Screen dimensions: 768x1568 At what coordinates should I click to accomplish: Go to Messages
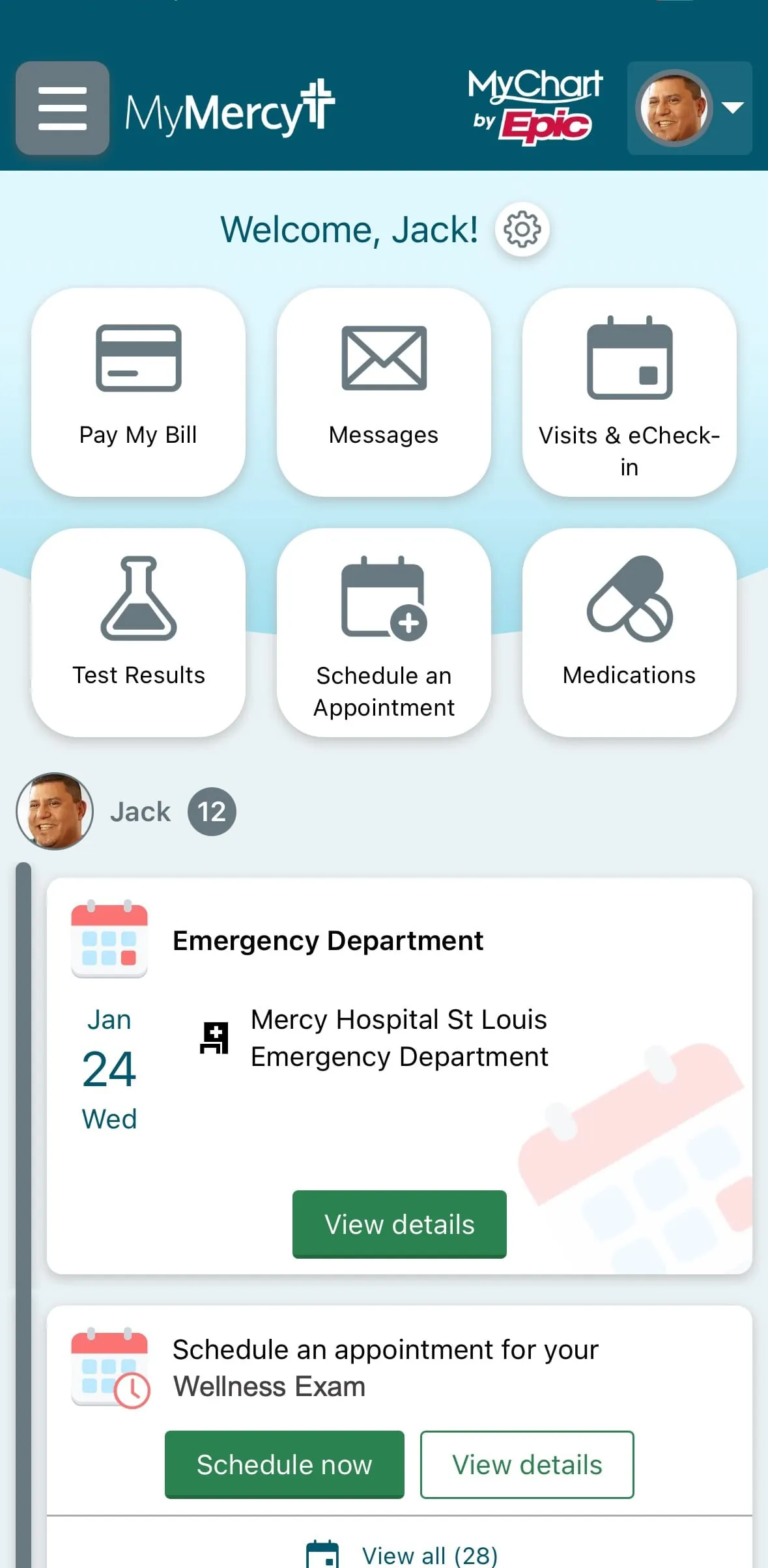[x=384, y=392]
